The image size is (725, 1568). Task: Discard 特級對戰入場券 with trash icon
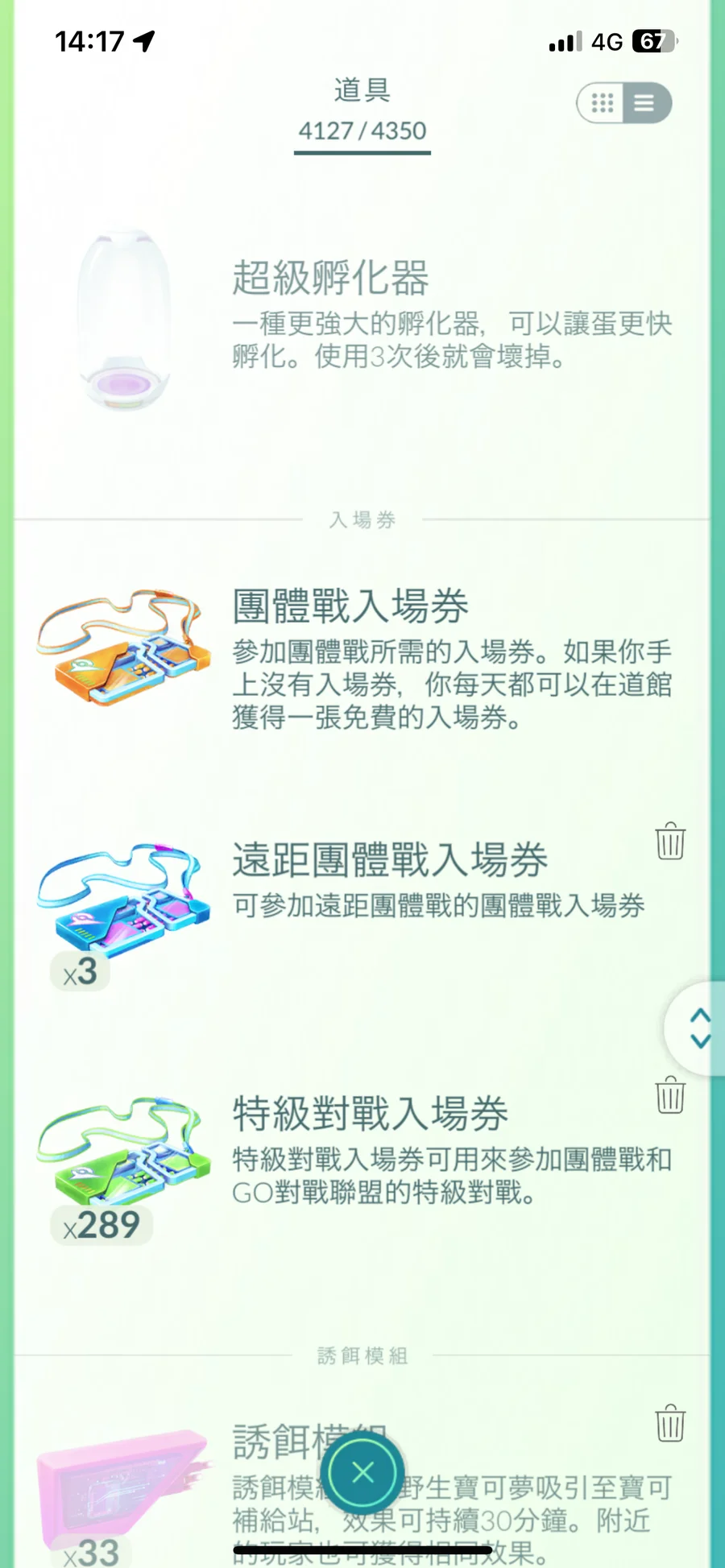pyautogui.click(x=670, y=1095)
